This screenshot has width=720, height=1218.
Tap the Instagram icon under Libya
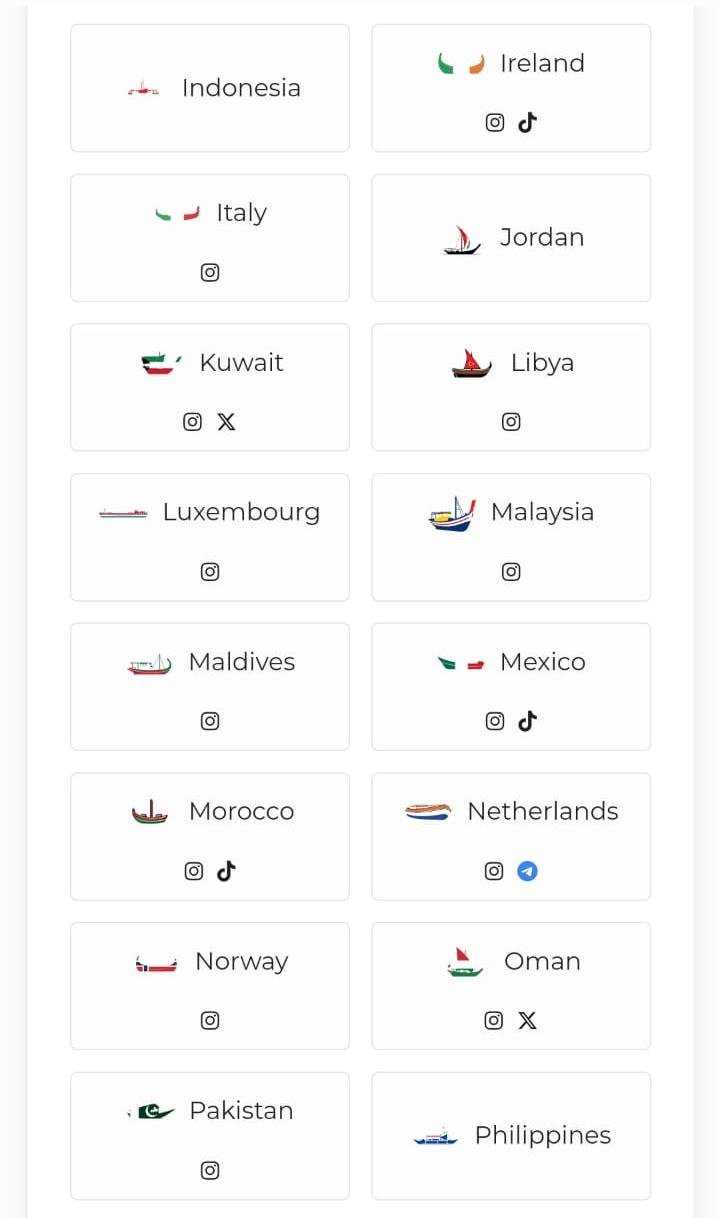(x=511, y=422)
